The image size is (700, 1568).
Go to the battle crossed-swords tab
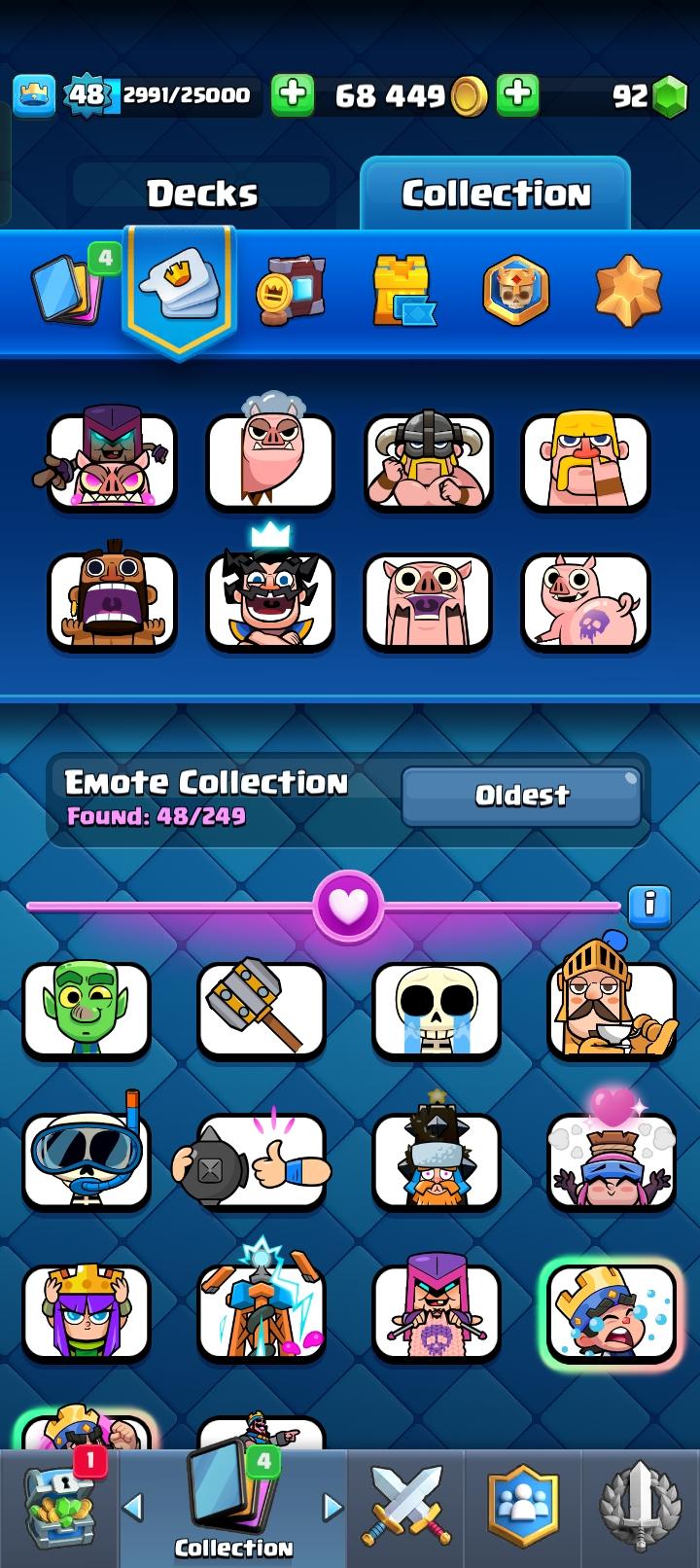(x=406, y=1509)
